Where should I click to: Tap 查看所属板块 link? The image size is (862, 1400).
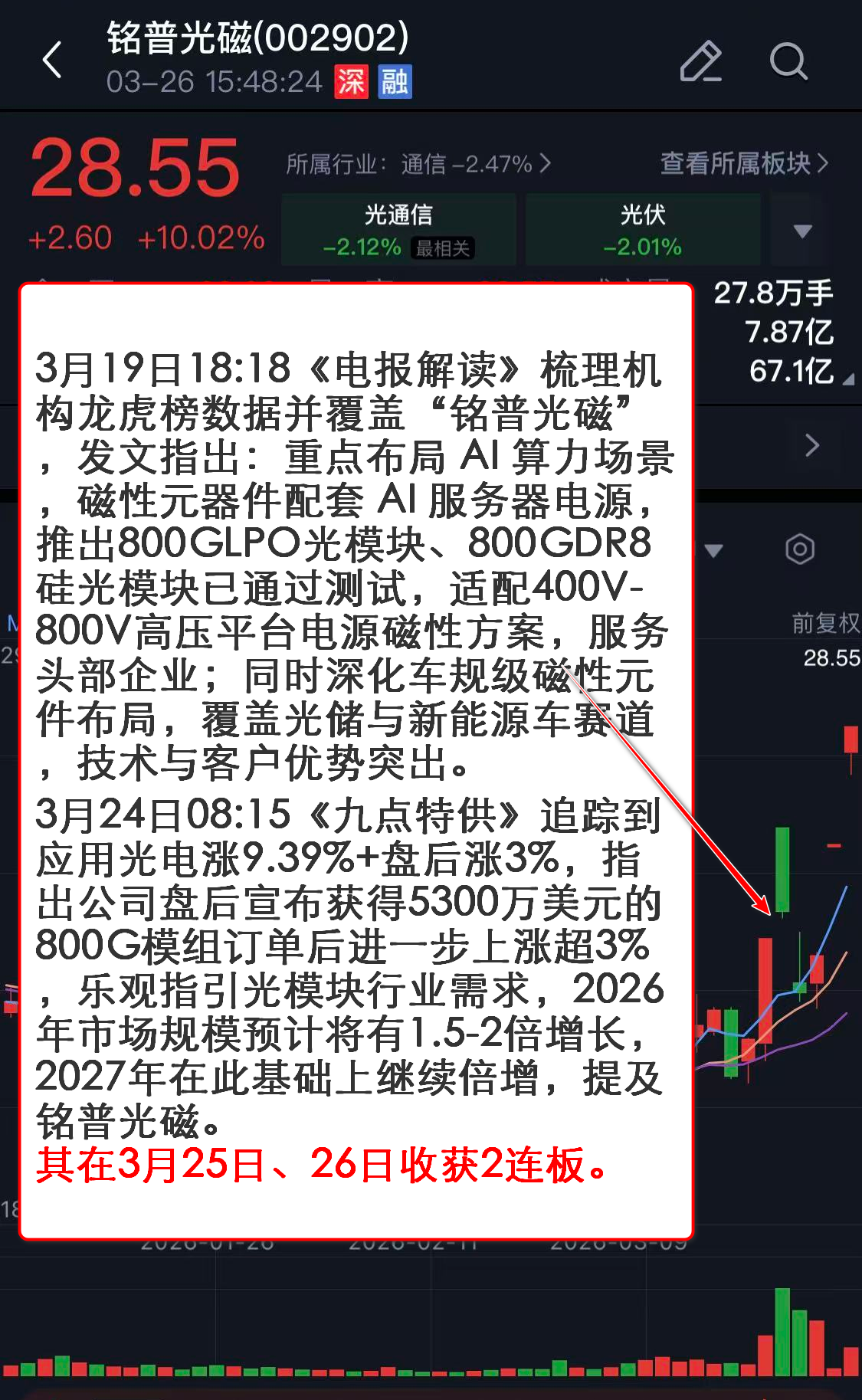coord(744,163)
